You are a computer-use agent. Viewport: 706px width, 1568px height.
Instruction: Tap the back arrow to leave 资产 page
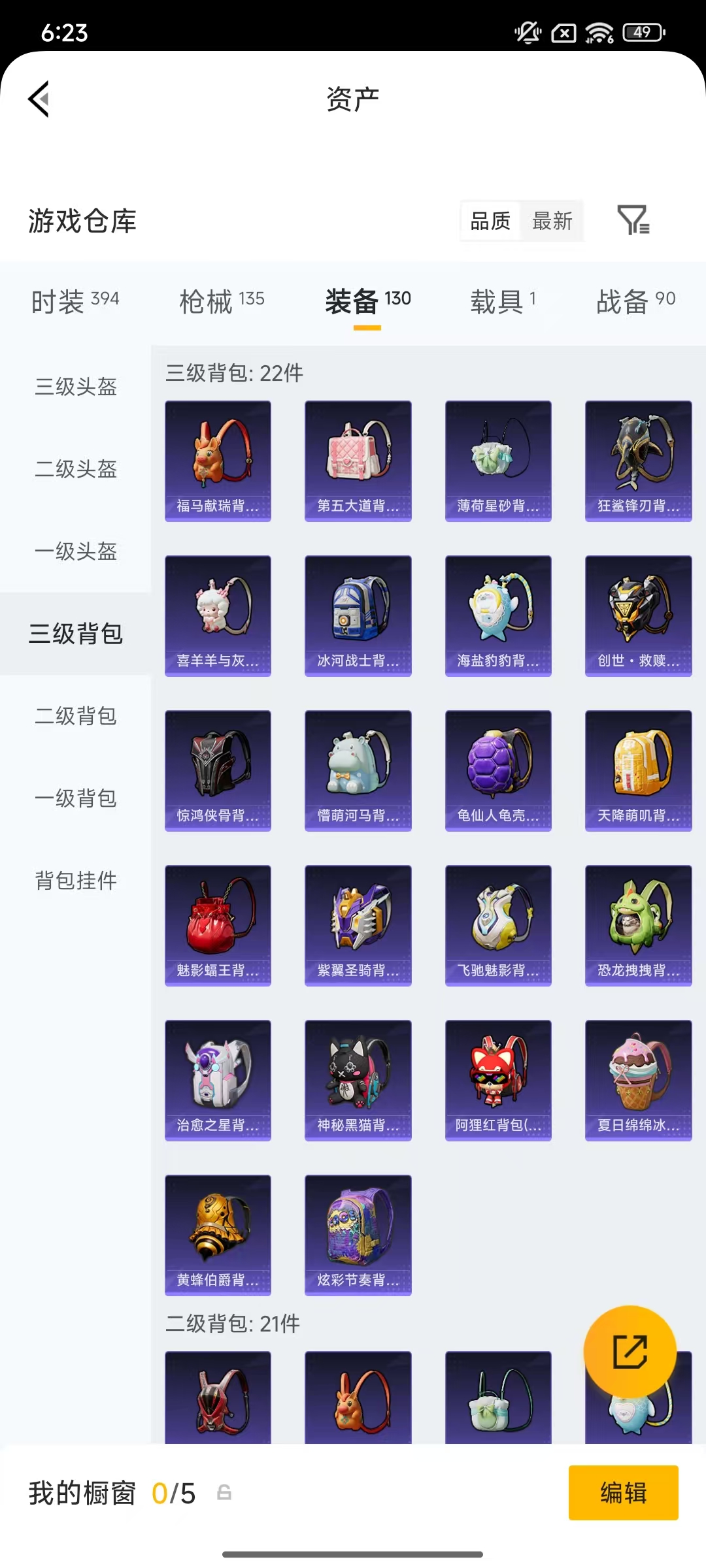click(39, 98)
